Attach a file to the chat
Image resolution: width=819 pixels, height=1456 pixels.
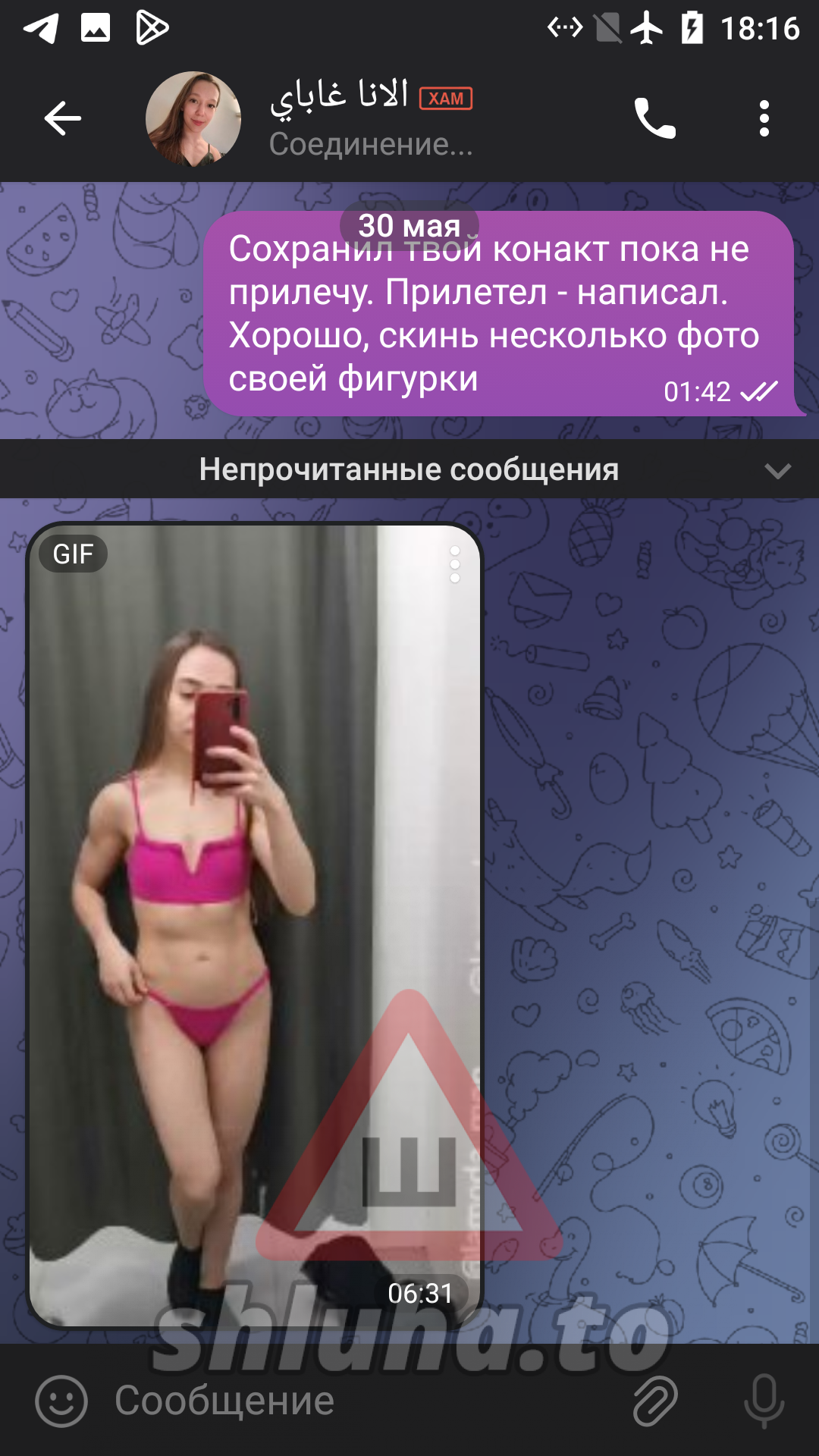tap(655, 1401)
